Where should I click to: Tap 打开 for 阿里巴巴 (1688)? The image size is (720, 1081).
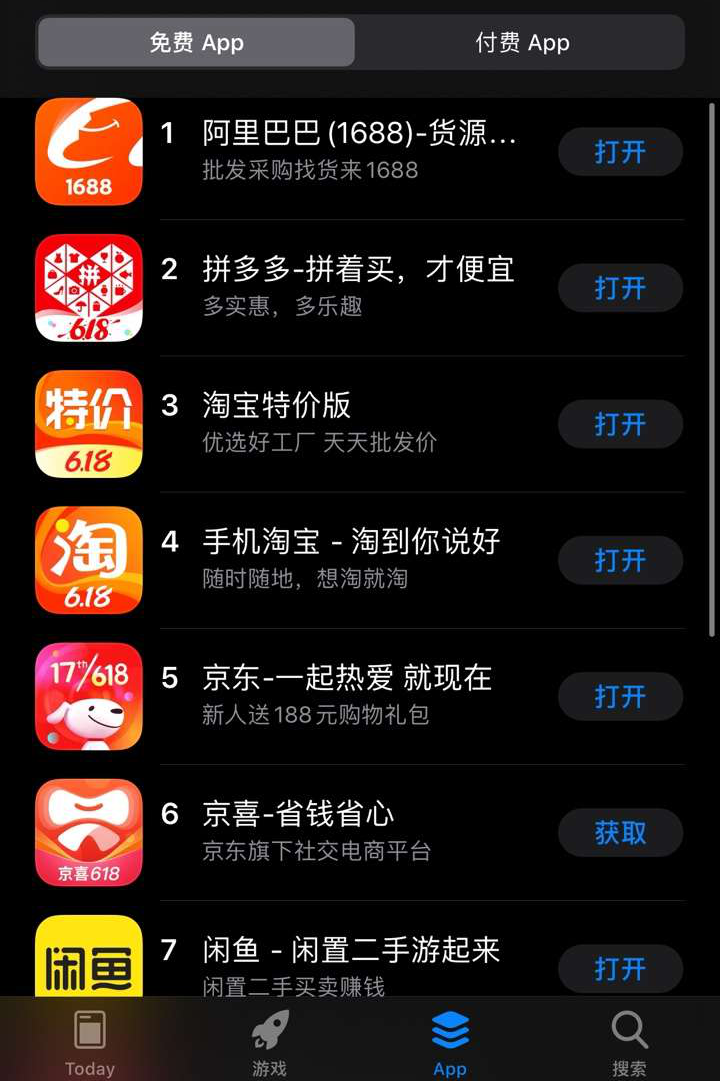[x=620, y=152]
